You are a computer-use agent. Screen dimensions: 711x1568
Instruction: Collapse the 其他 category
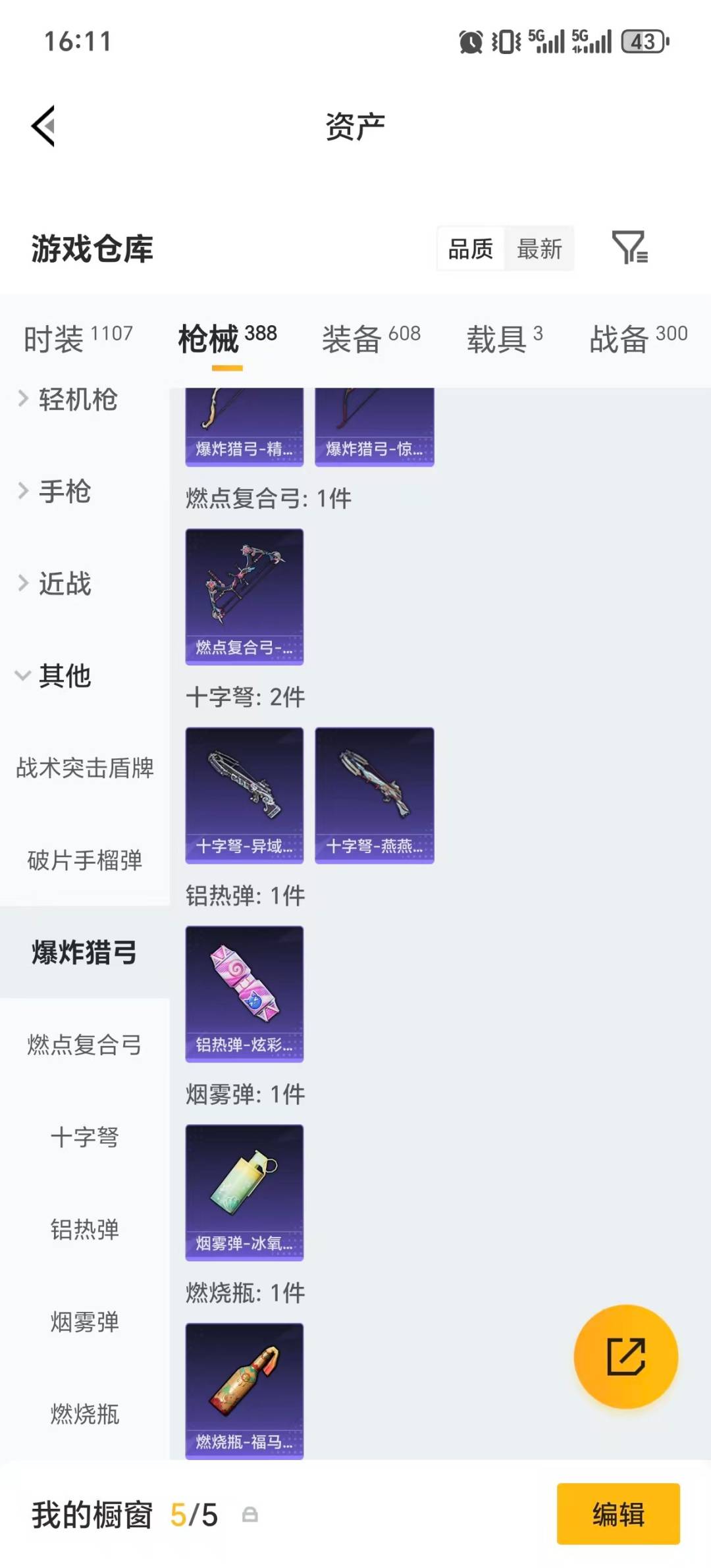pos(66,676)
